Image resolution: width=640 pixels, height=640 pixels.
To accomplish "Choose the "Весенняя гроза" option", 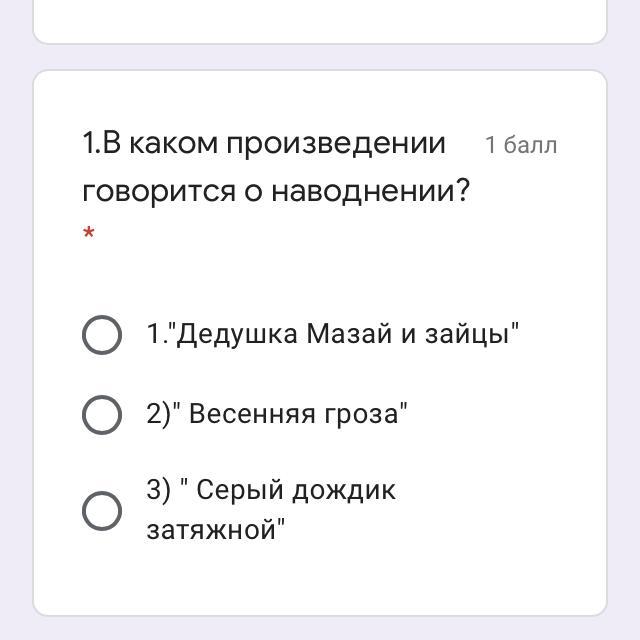I will click(102, 414).
